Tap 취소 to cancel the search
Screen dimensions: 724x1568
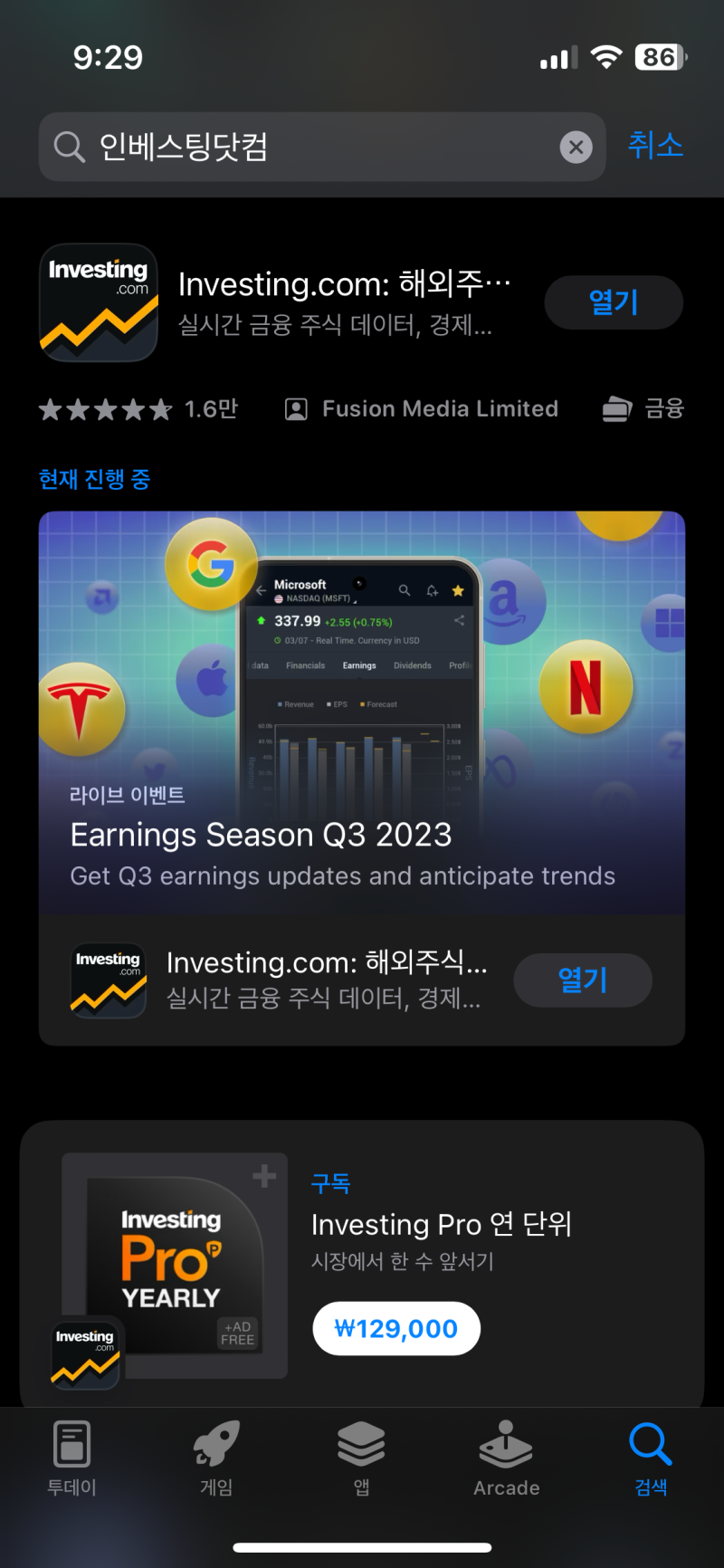click(655, 147)
